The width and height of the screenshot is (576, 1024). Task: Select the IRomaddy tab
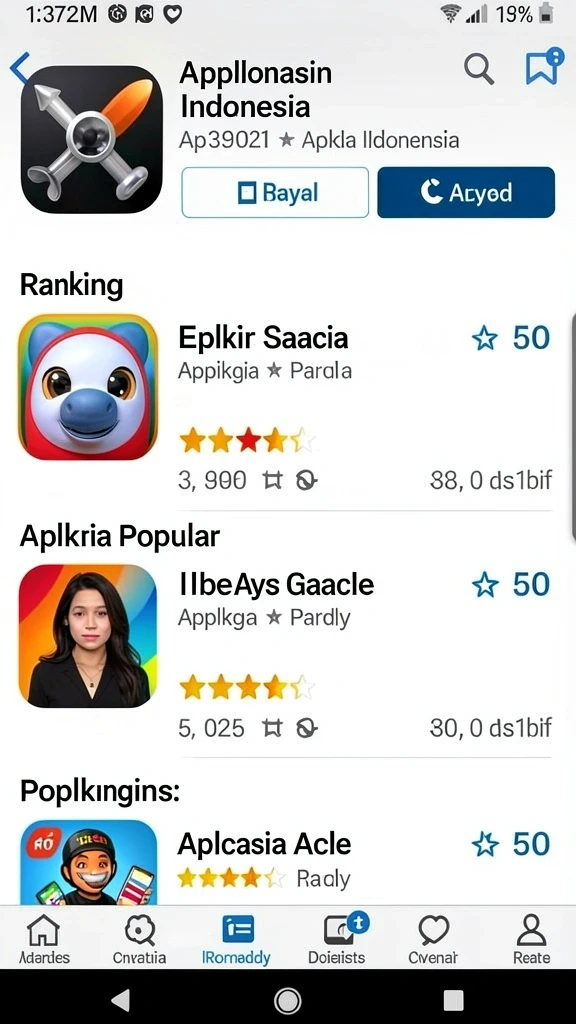pyautogui.click(x=236, y=939)
